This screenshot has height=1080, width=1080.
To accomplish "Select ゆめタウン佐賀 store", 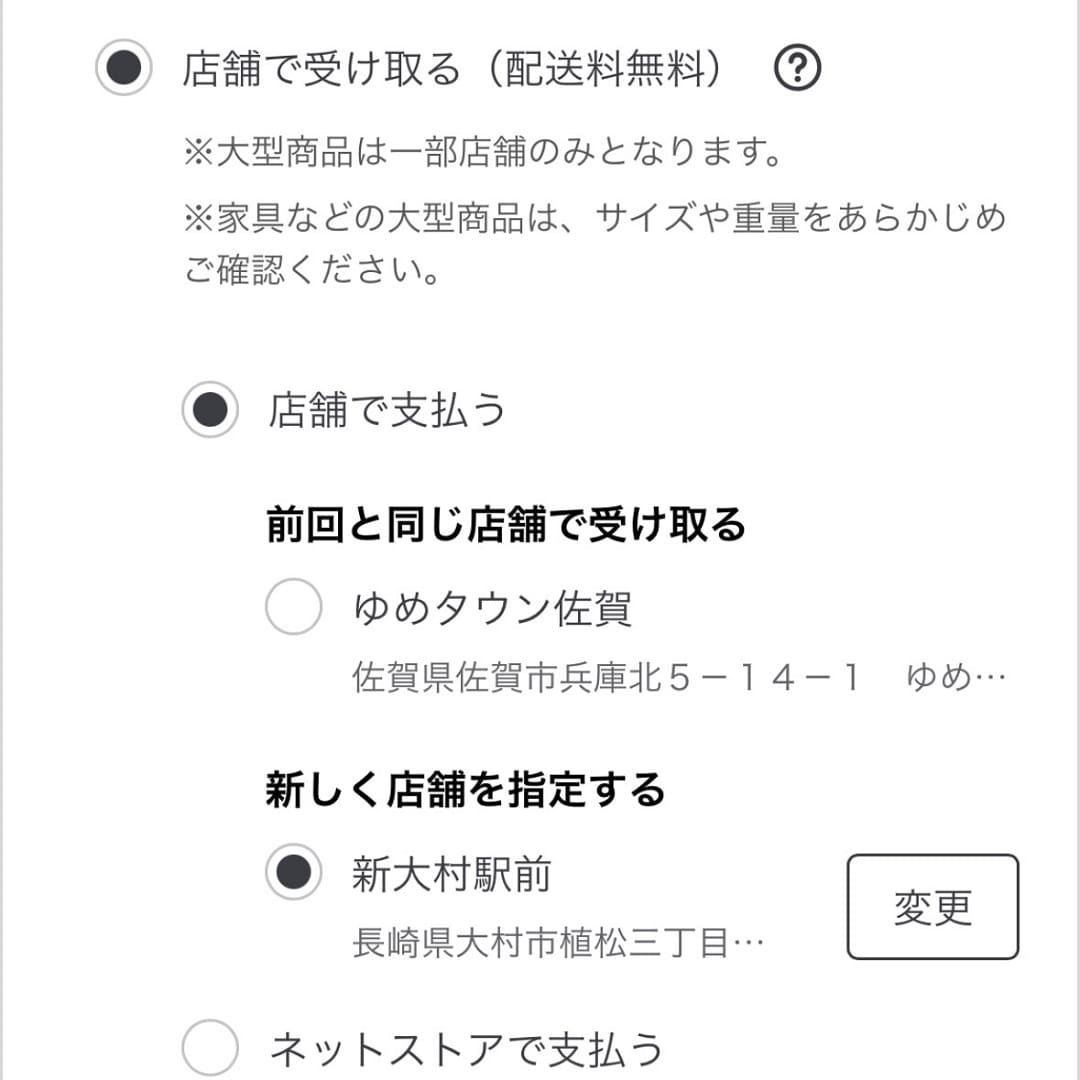I will [x=294, y=607].
